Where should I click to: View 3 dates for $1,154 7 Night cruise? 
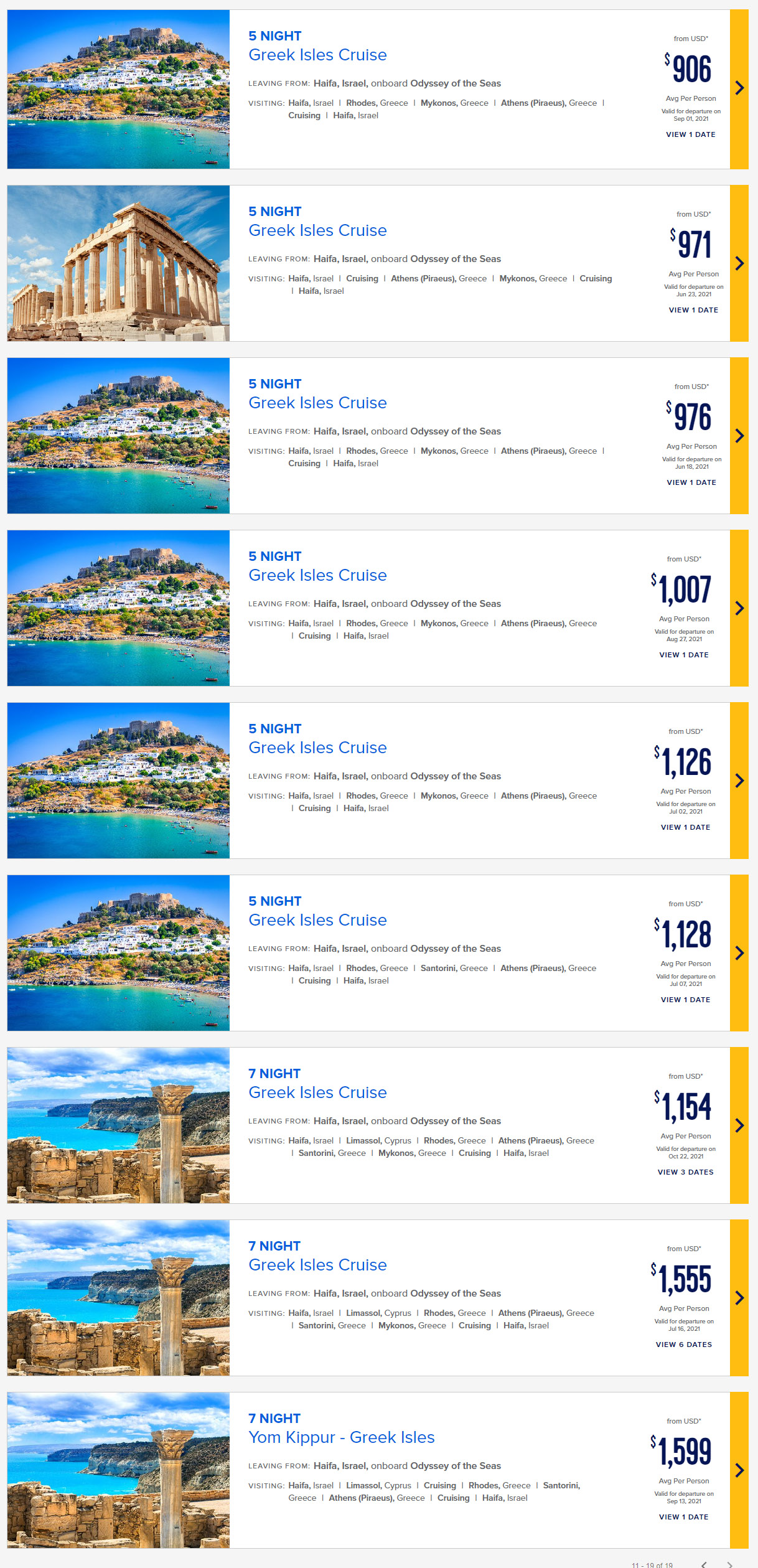(x=685, y=1172)
